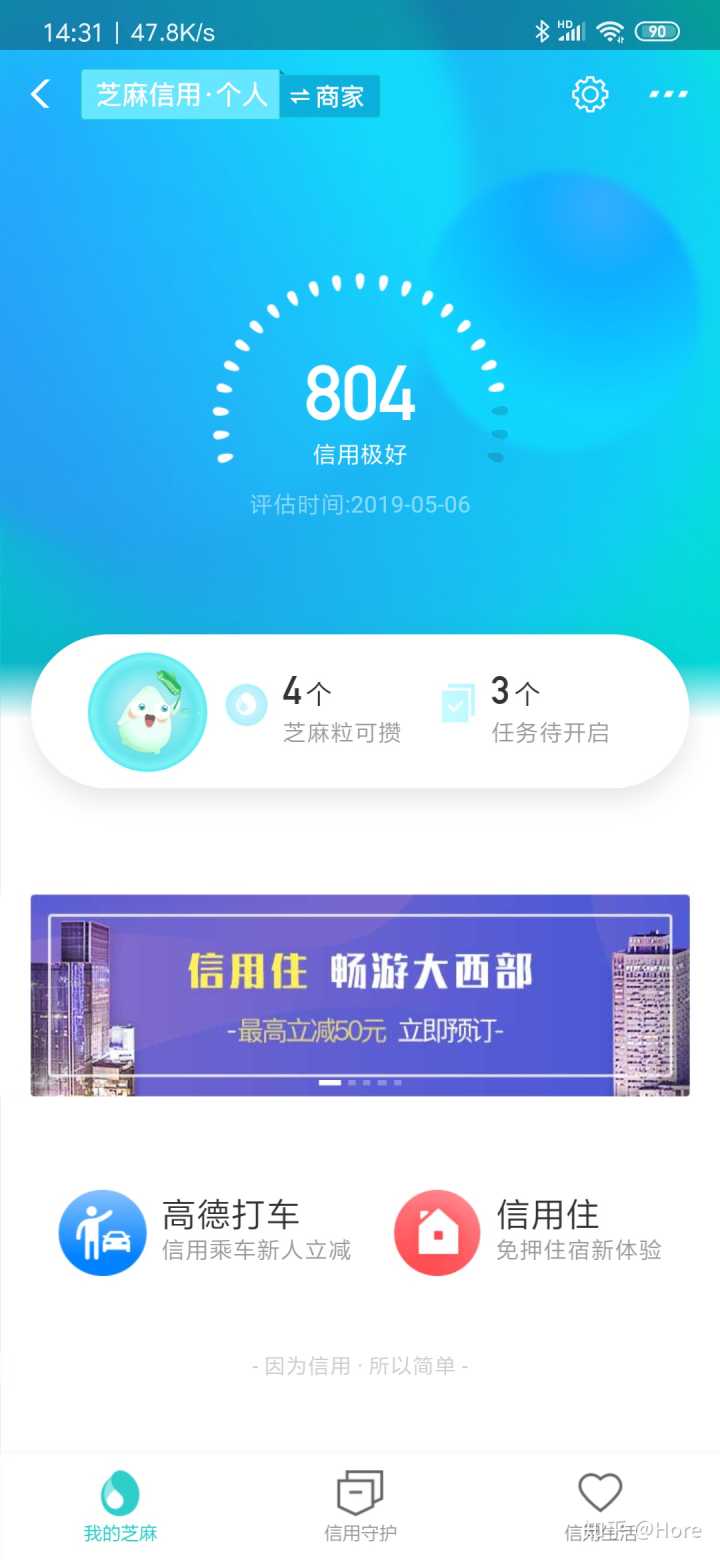Open 信用住 deposit-free lodging service
720x1560 pixels.
(x=530, y=1232)
